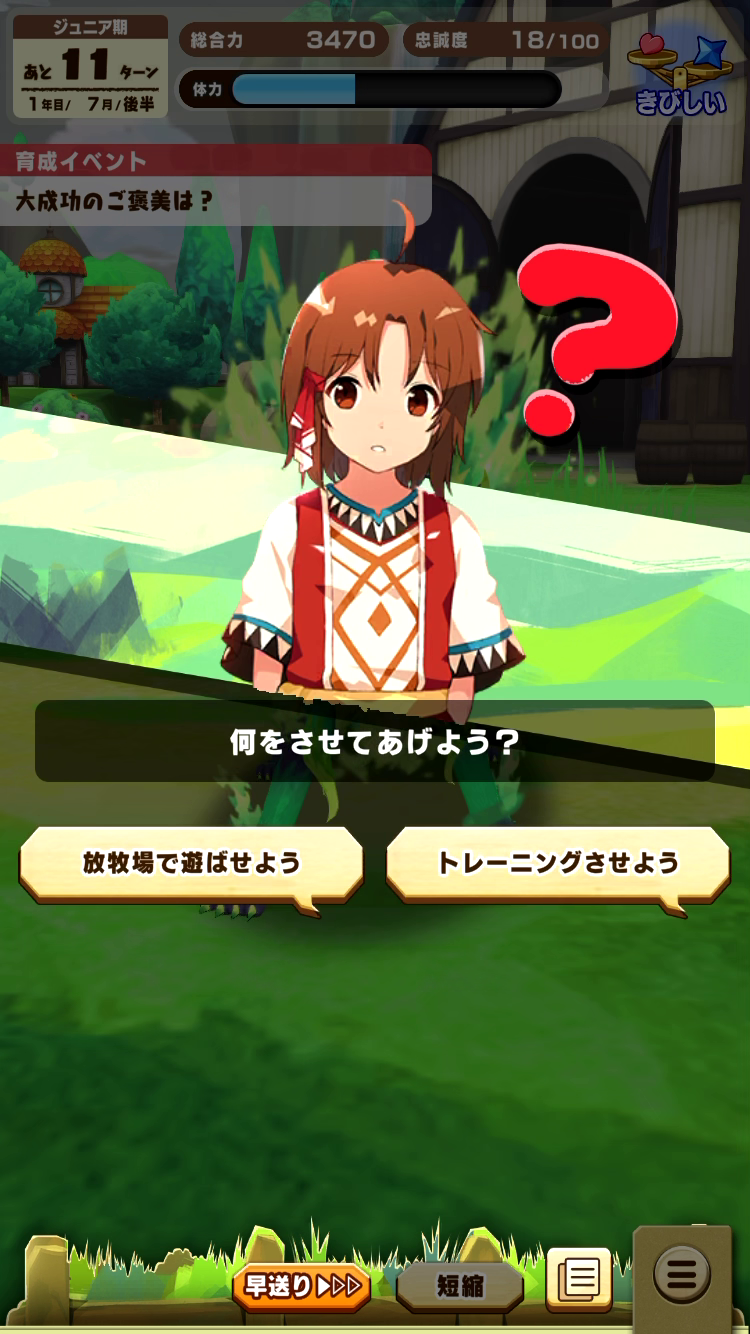
Task: Open the hamburger menu
Action: pos(682,1276)
